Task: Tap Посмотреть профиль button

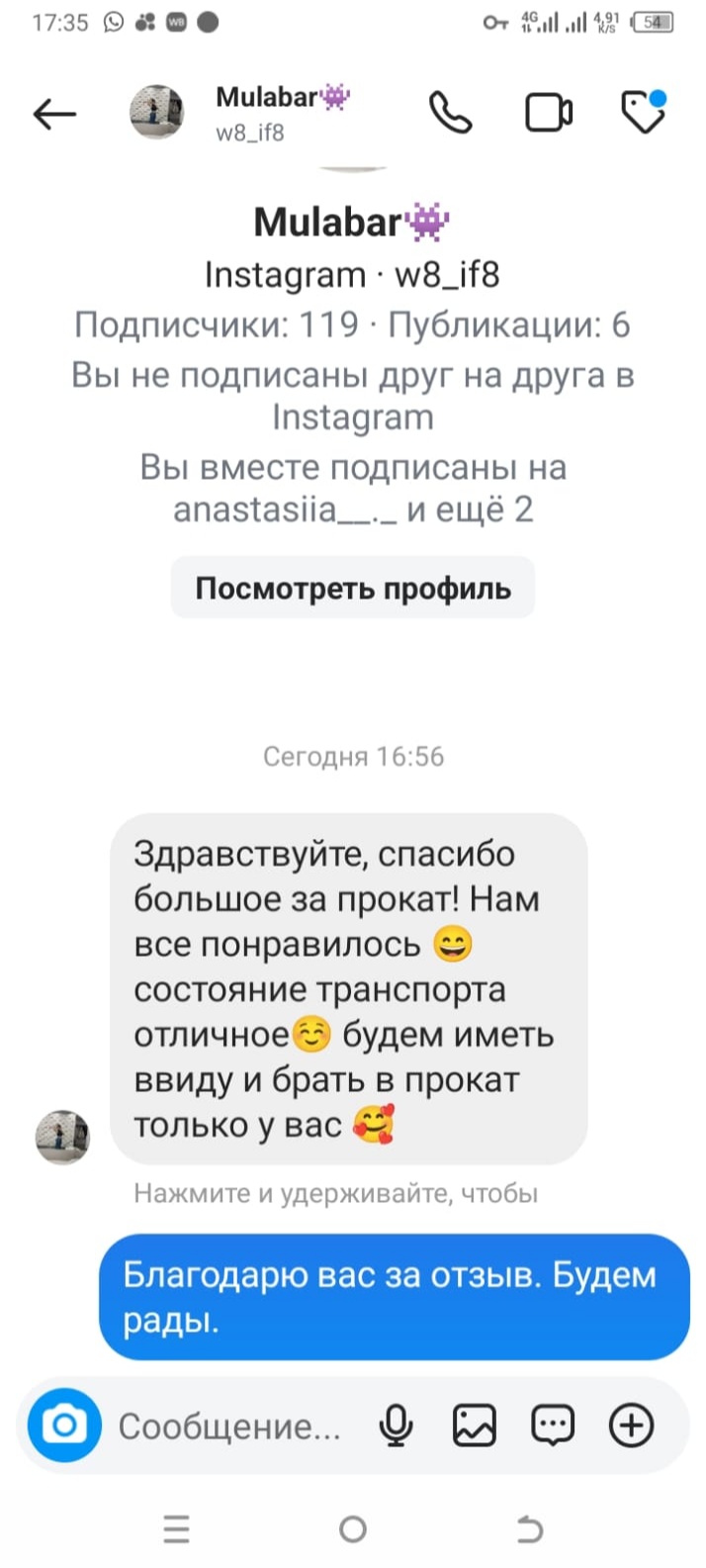Action: click(353, 589)
